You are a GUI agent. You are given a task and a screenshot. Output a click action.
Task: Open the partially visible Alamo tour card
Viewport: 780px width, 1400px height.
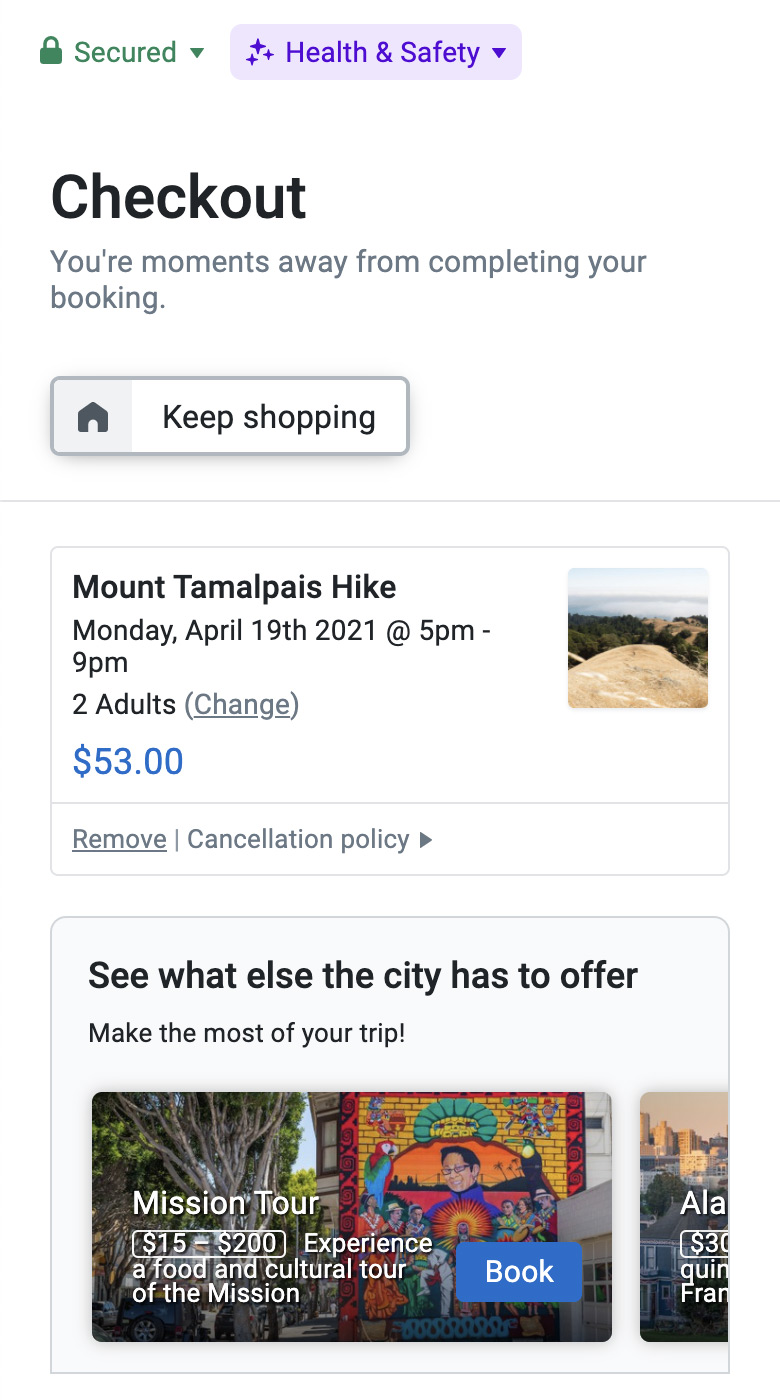(x=684, y=1217)
